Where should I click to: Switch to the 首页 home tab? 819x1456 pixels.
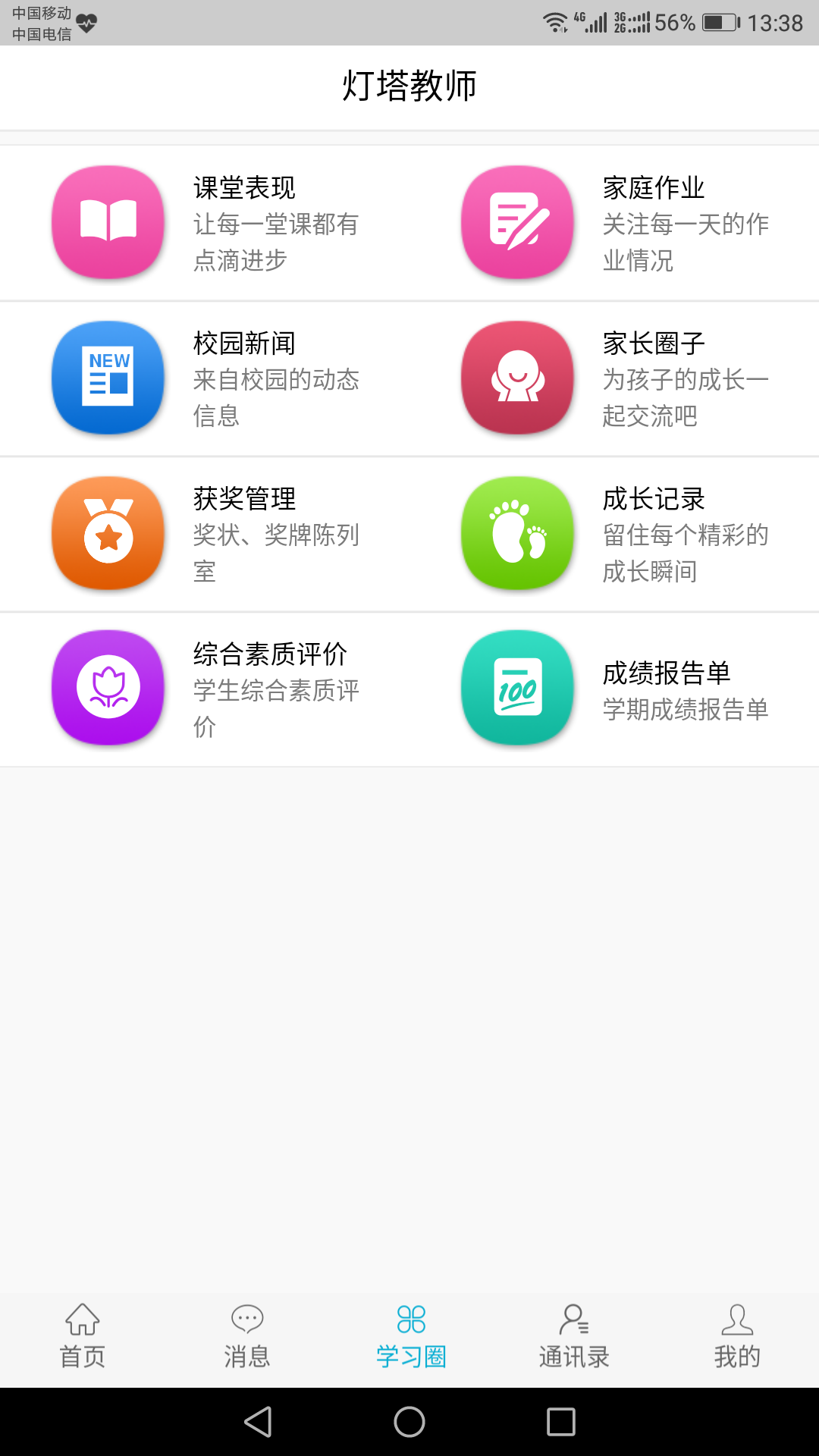tap(83, 1336)
